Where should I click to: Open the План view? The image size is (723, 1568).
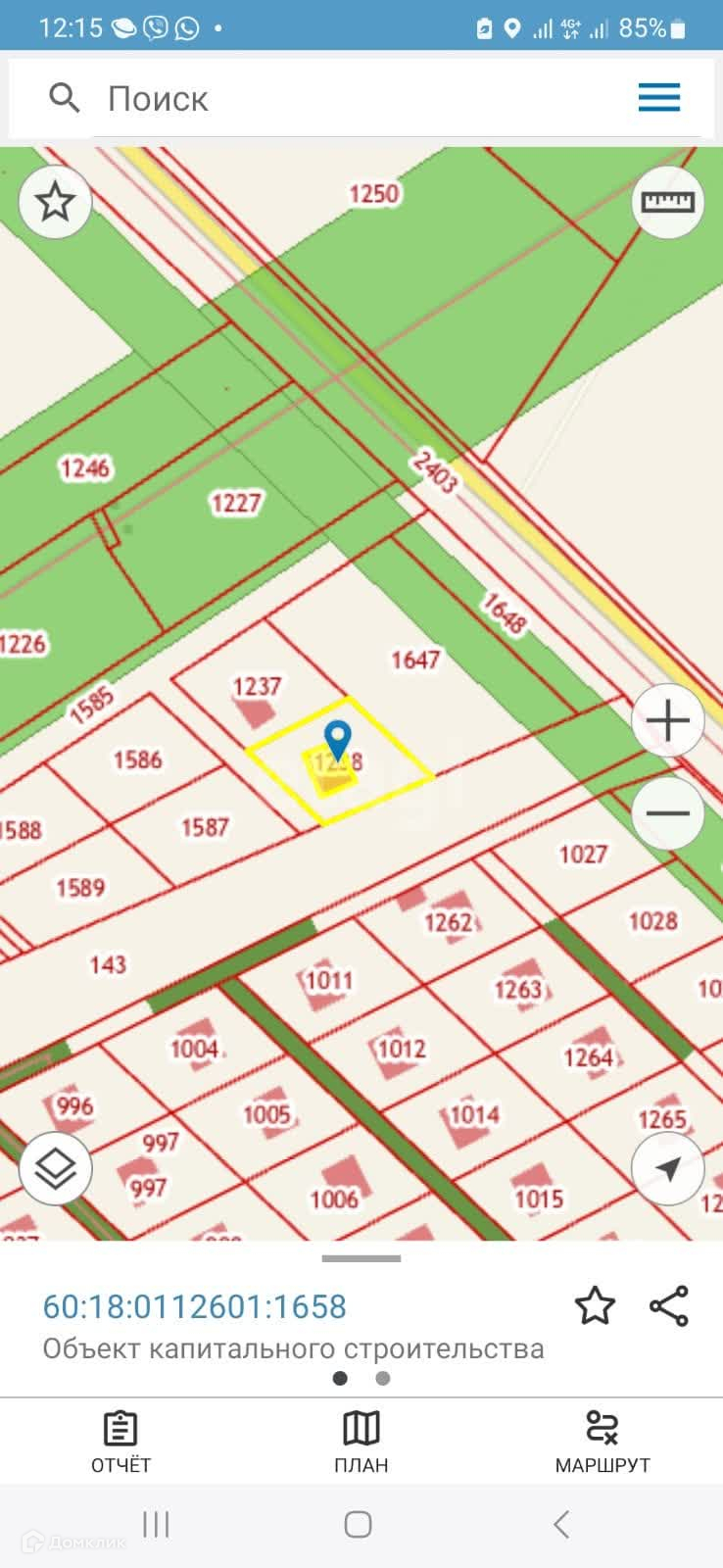pos(361,1442)
